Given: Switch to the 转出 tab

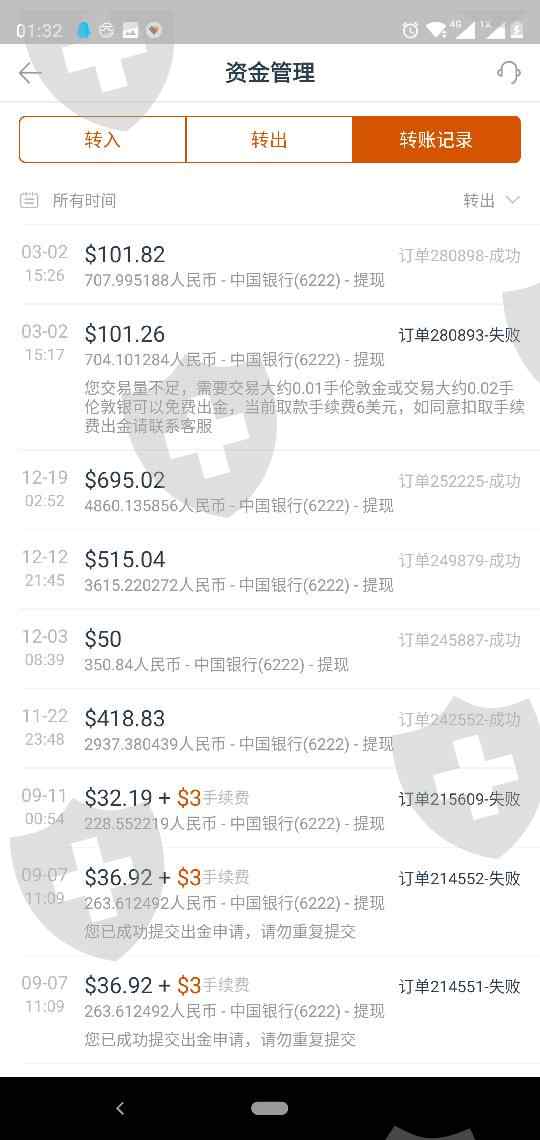Looking at the screenshot, I should point(270,140).
